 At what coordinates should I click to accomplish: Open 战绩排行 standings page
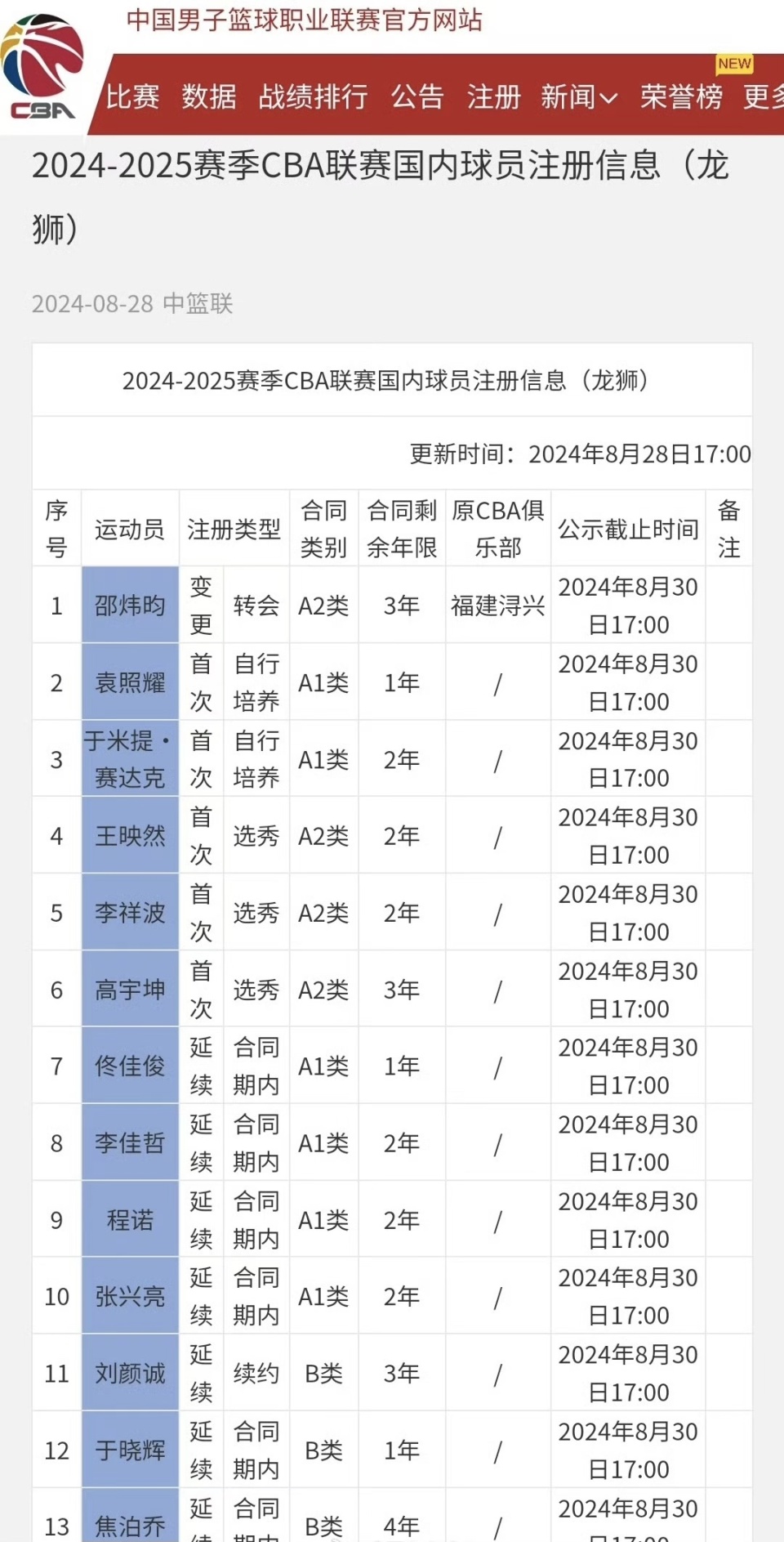[313, 96]
